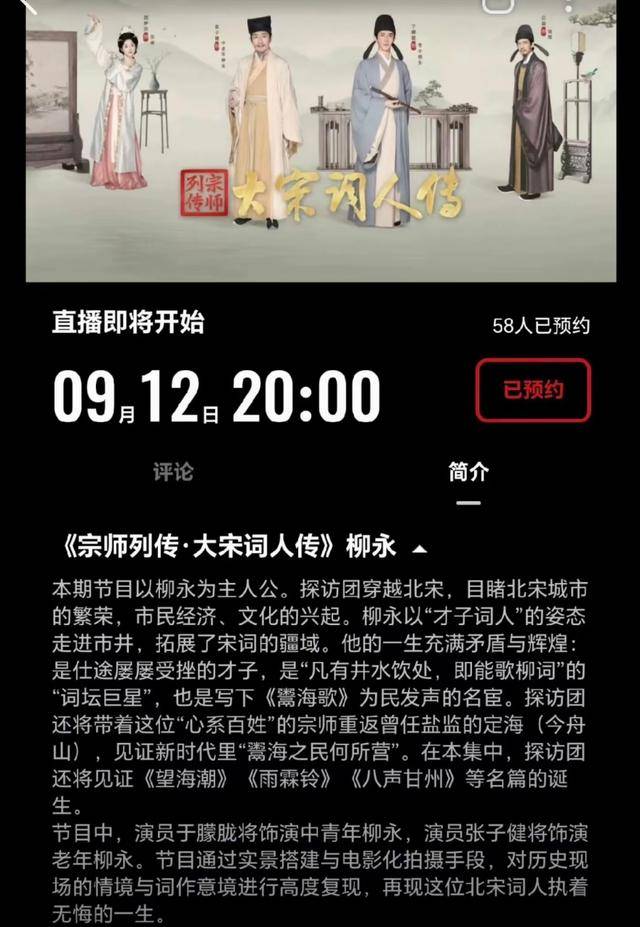Select the 简介 tab

[468, 472]
